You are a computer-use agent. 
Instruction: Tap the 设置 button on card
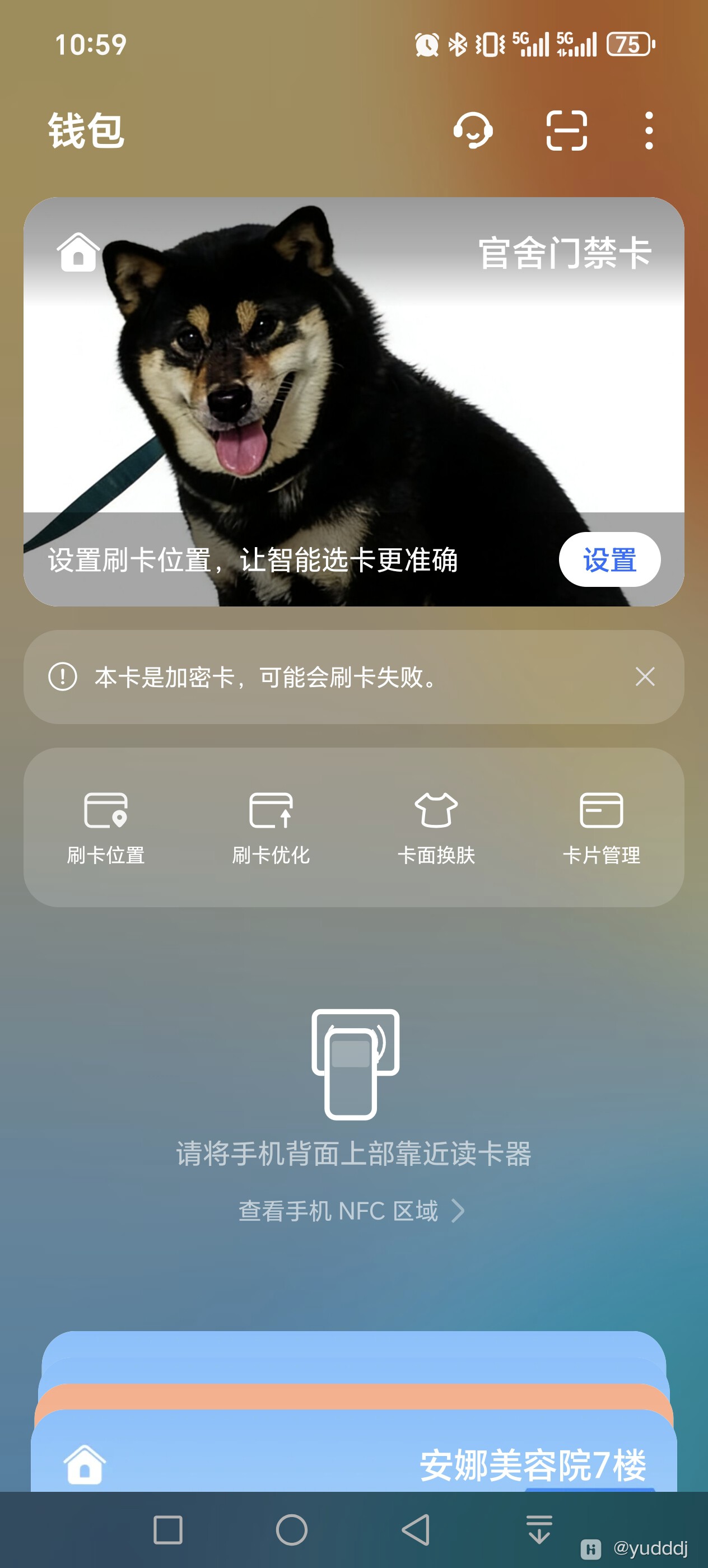click(x=609, y=559)
